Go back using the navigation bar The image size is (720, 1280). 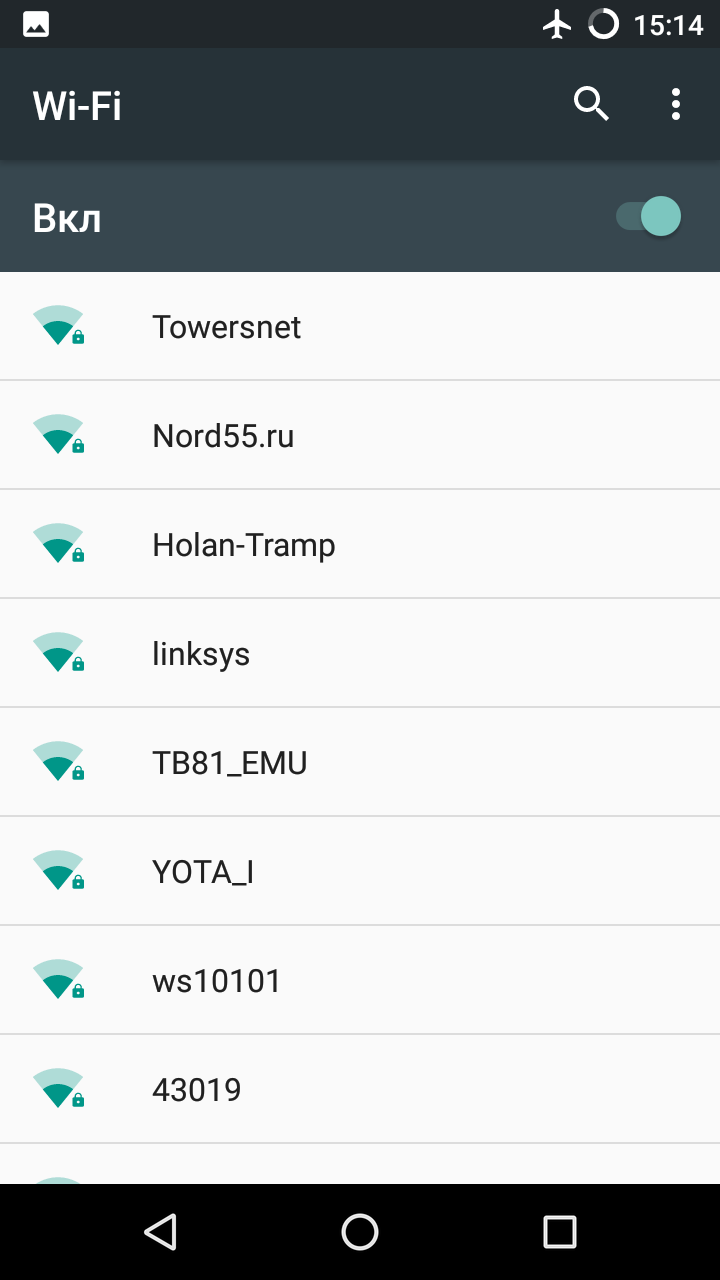(160, 1232)
